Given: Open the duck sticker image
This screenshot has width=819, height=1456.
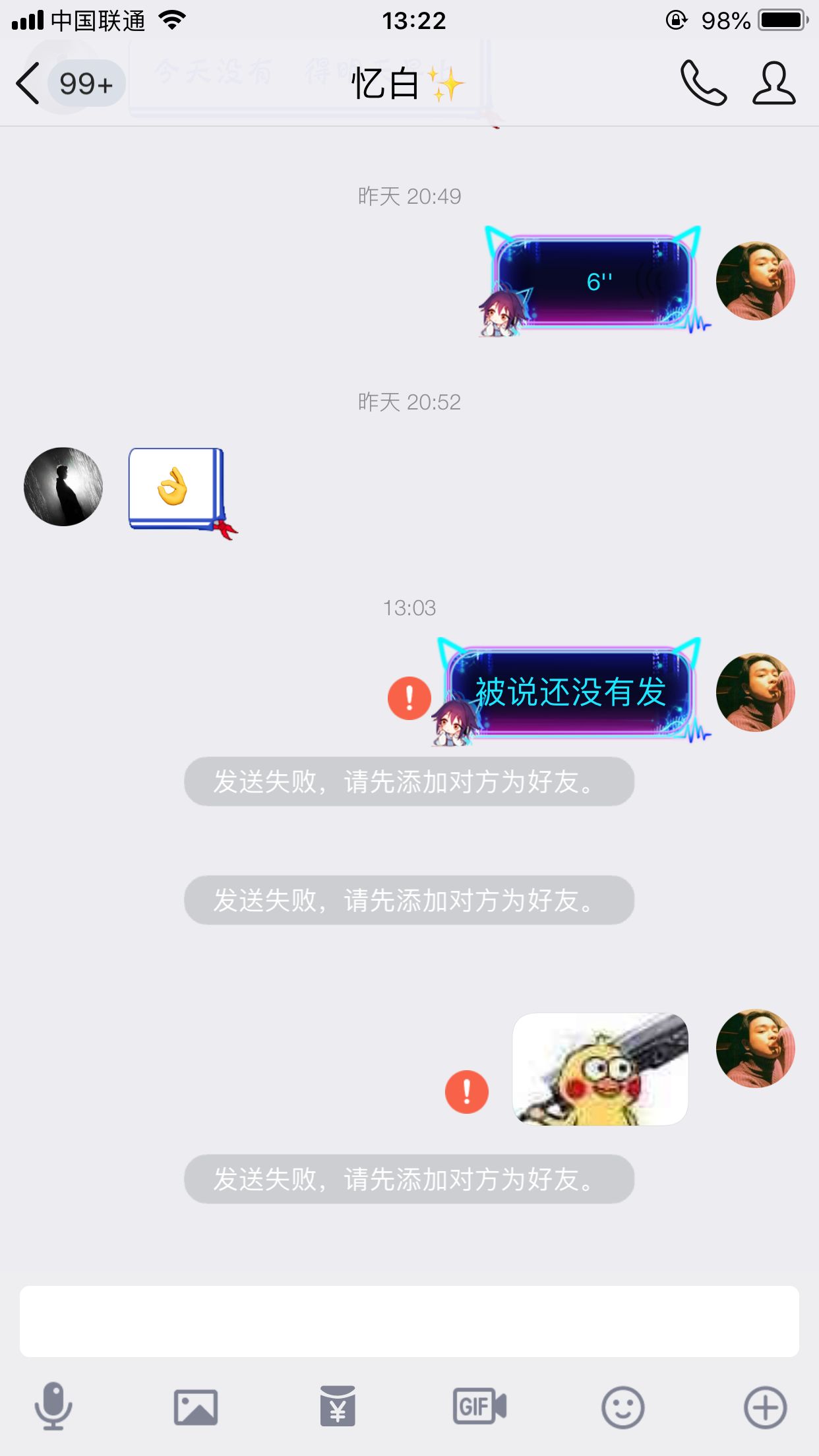Looking at the screenshot, I should click(x=600, y=1069).
